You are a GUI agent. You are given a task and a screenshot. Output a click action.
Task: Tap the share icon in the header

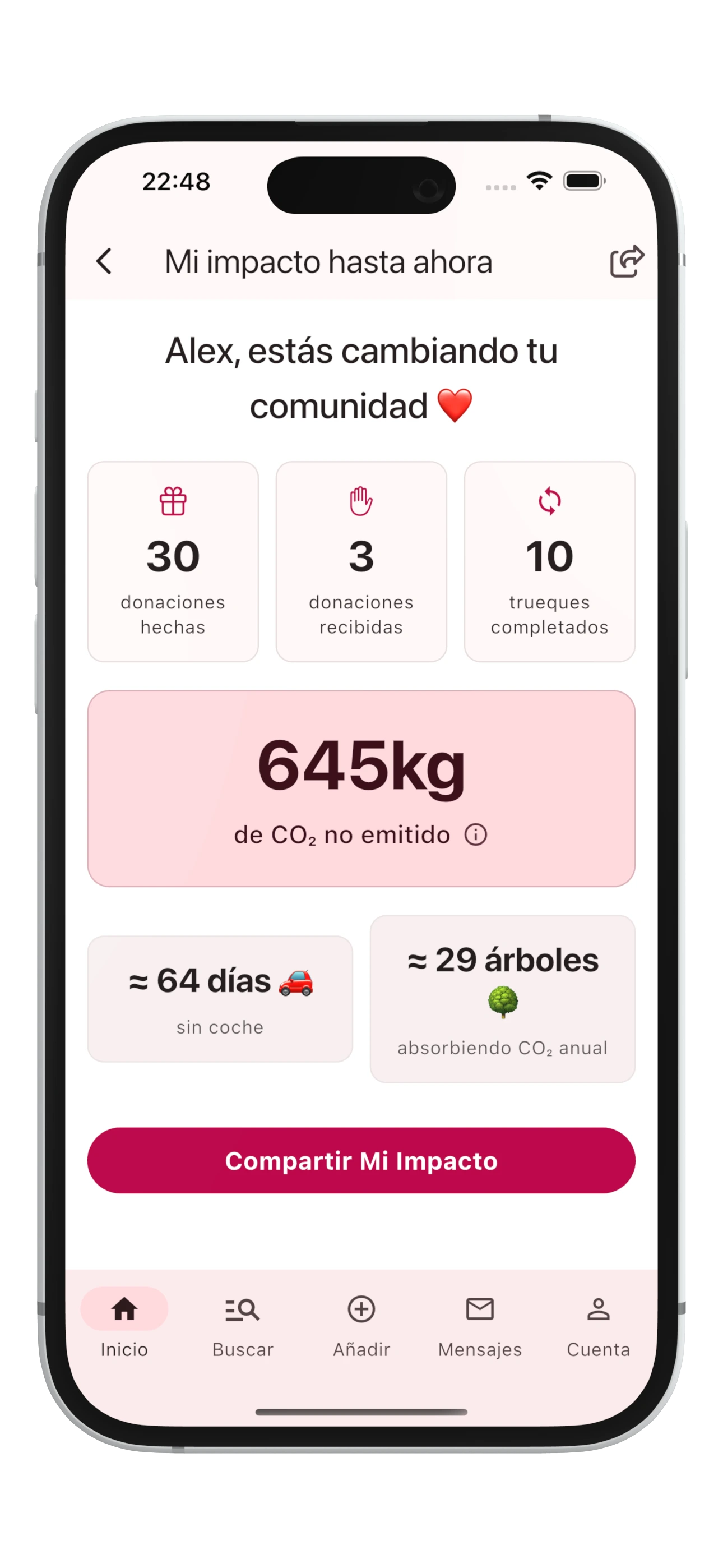(x=627, y=261)
